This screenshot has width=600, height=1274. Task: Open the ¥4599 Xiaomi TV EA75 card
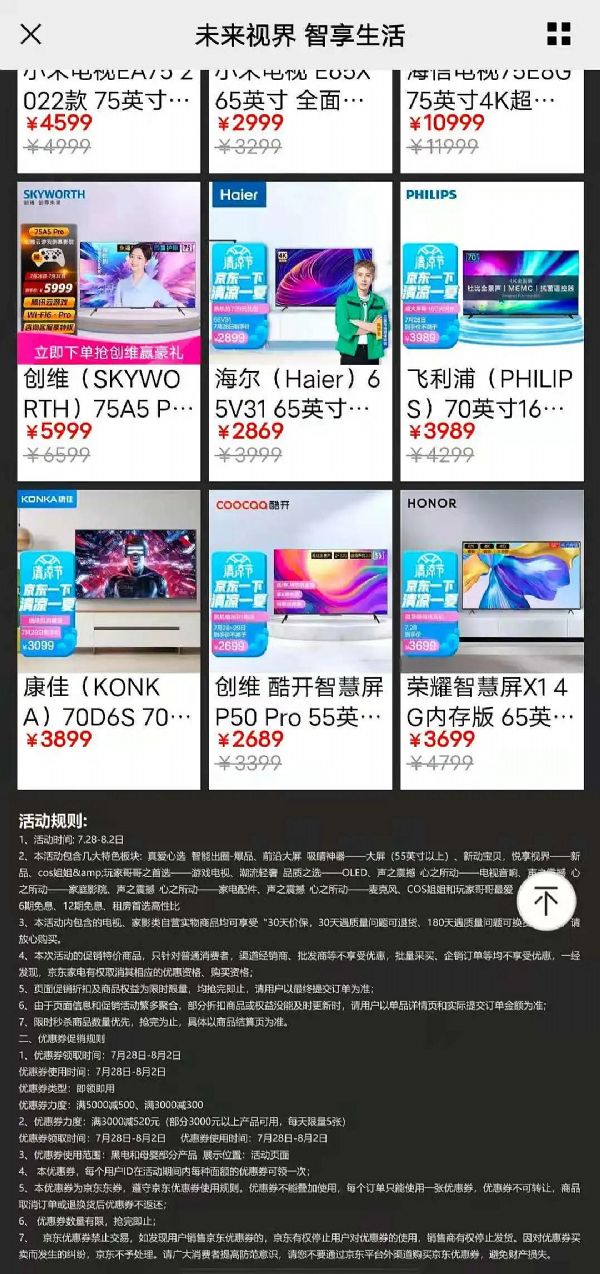tap(109, 112)
